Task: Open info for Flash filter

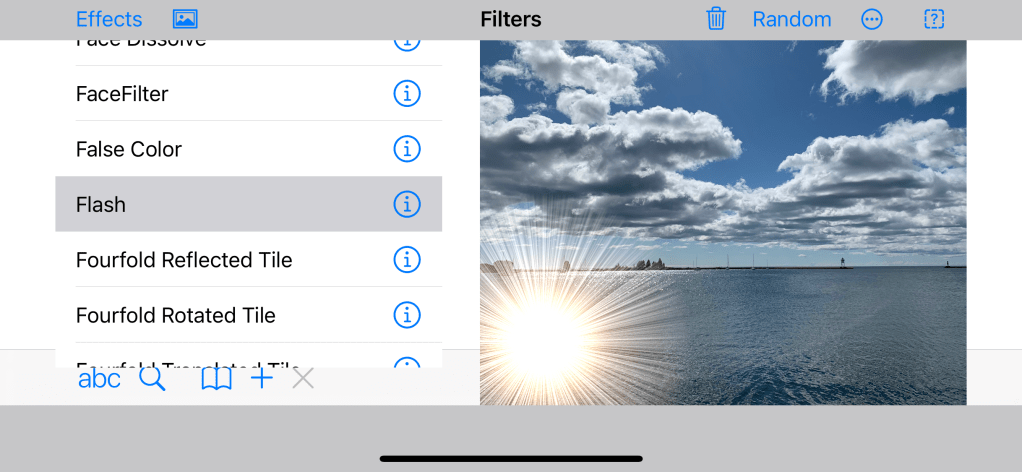Action: [x=406, y=204]
